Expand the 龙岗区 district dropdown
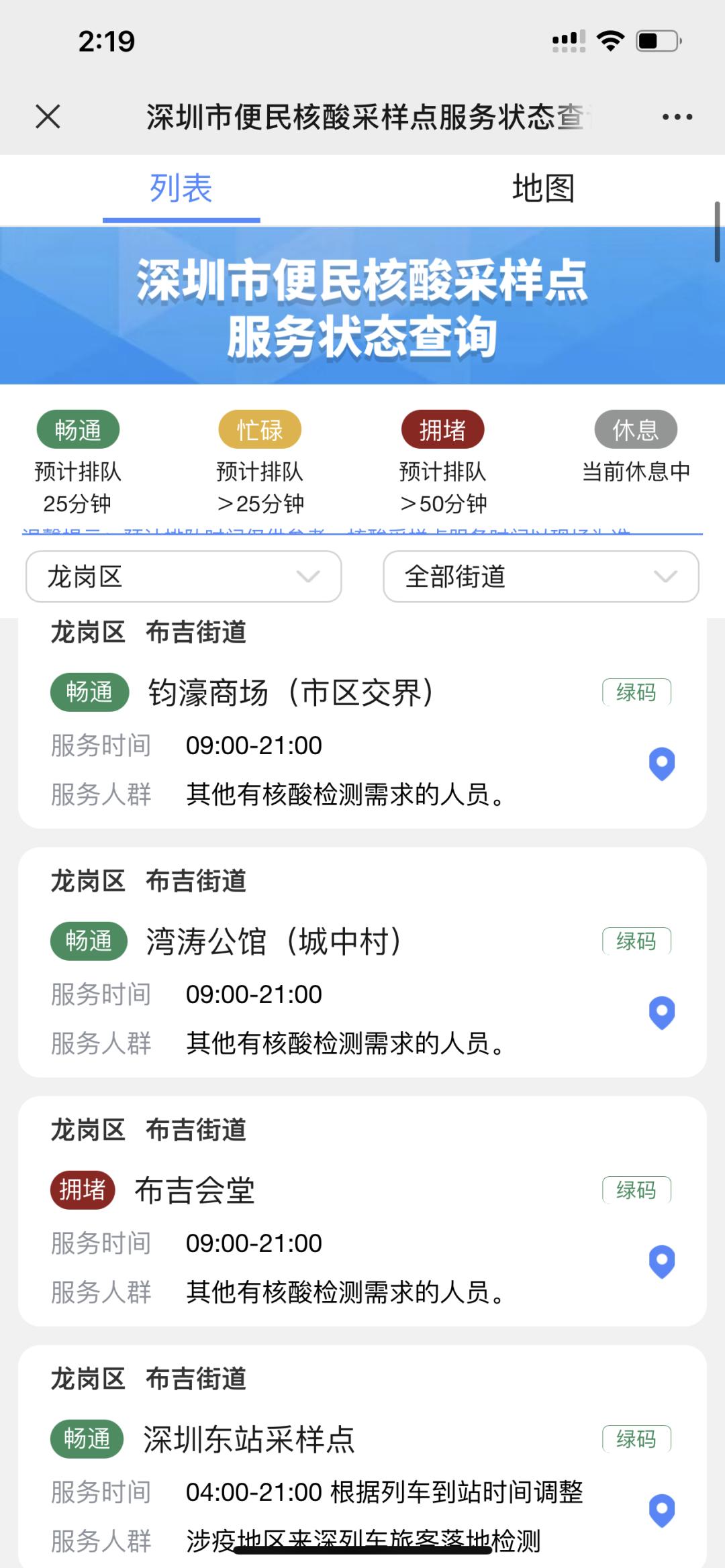 (183, 576)
